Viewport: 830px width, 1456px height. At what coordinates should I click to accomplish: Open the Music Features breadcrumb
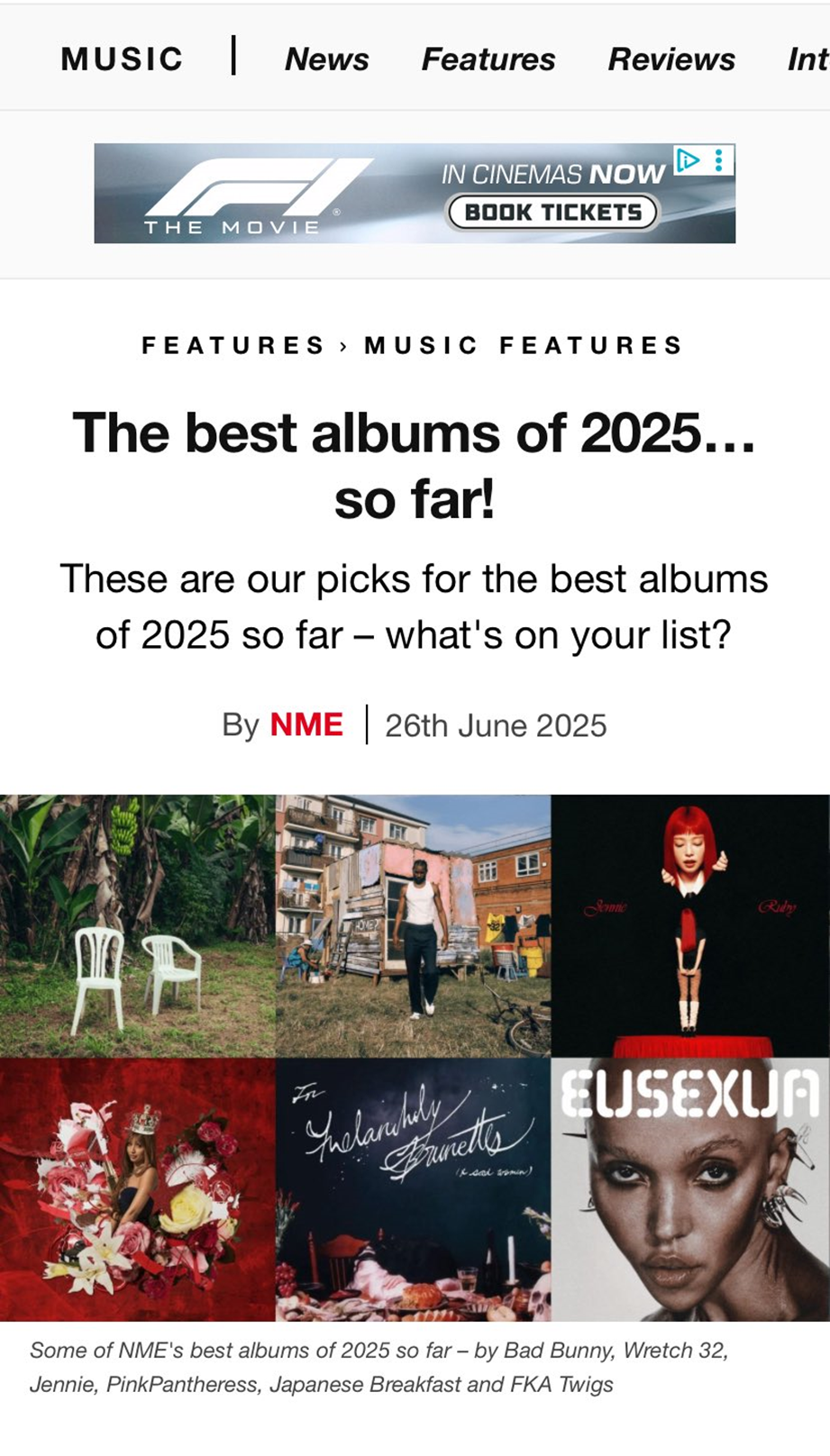point(524,345)
